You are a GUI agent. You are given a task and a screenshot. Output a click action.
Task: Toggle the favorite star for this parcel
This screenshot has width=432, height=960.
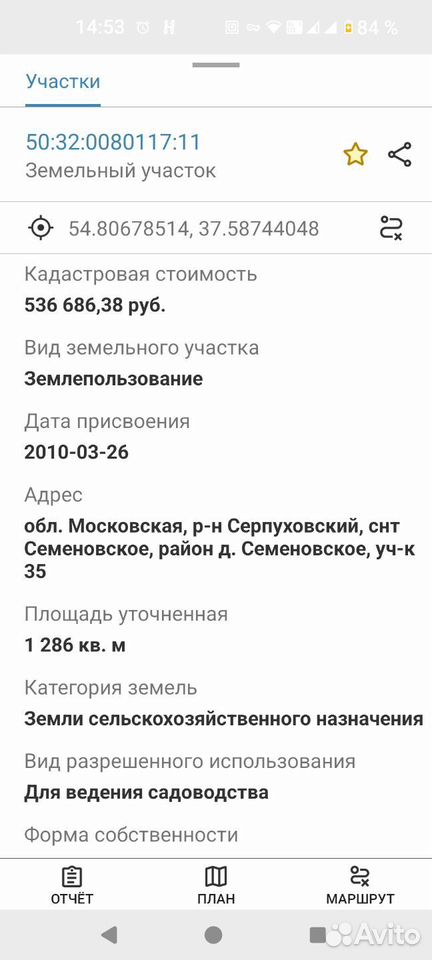[x=355, y=155]
